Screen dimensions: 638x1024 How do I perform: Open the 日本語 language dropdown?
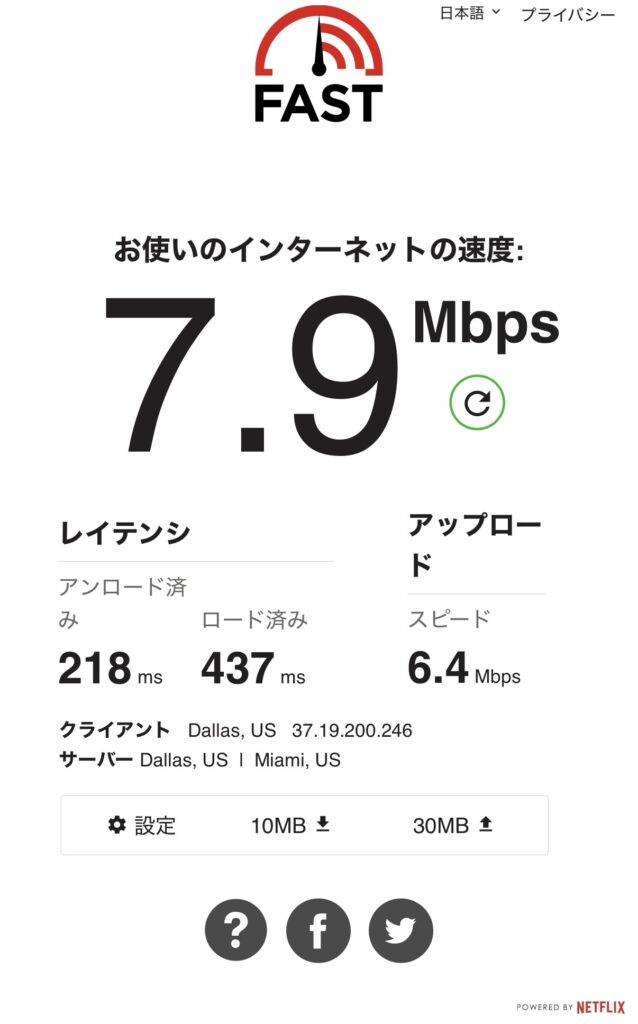tap(470, 13)
